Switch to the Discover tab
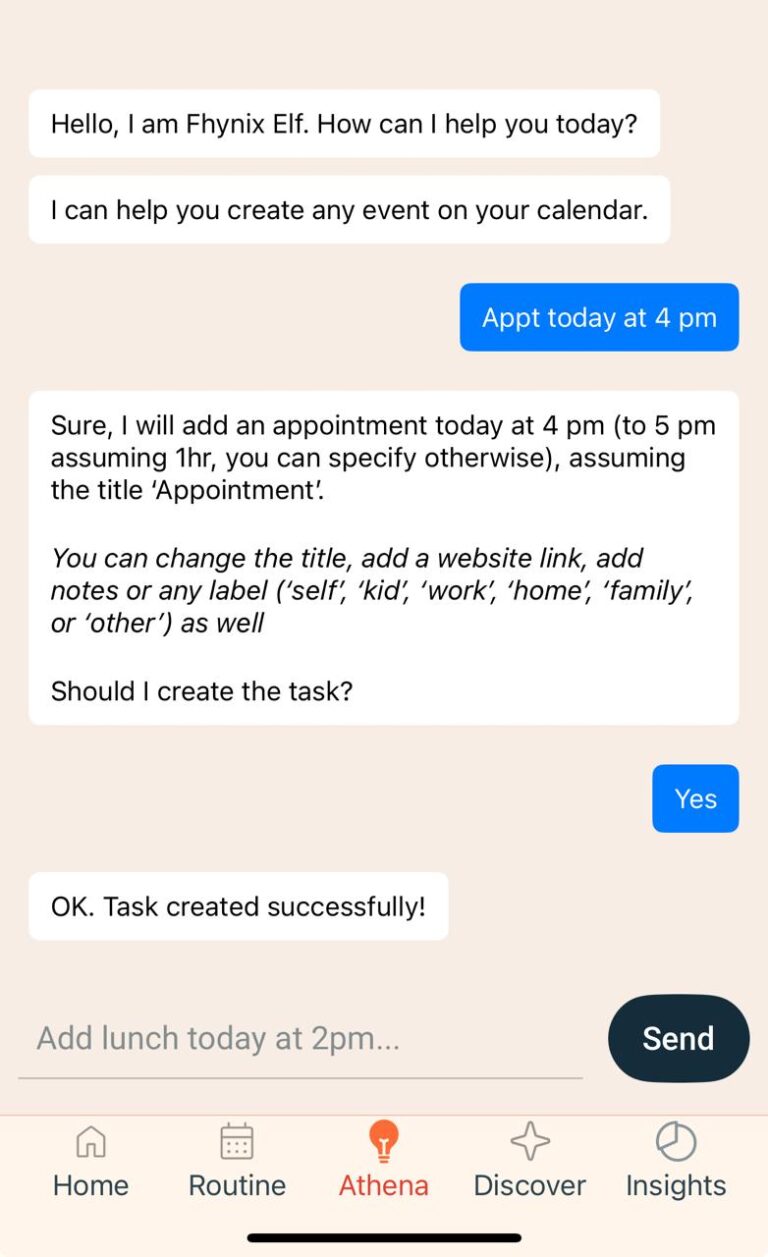This screenshot has height=1257, width=768. point(529,1160)
